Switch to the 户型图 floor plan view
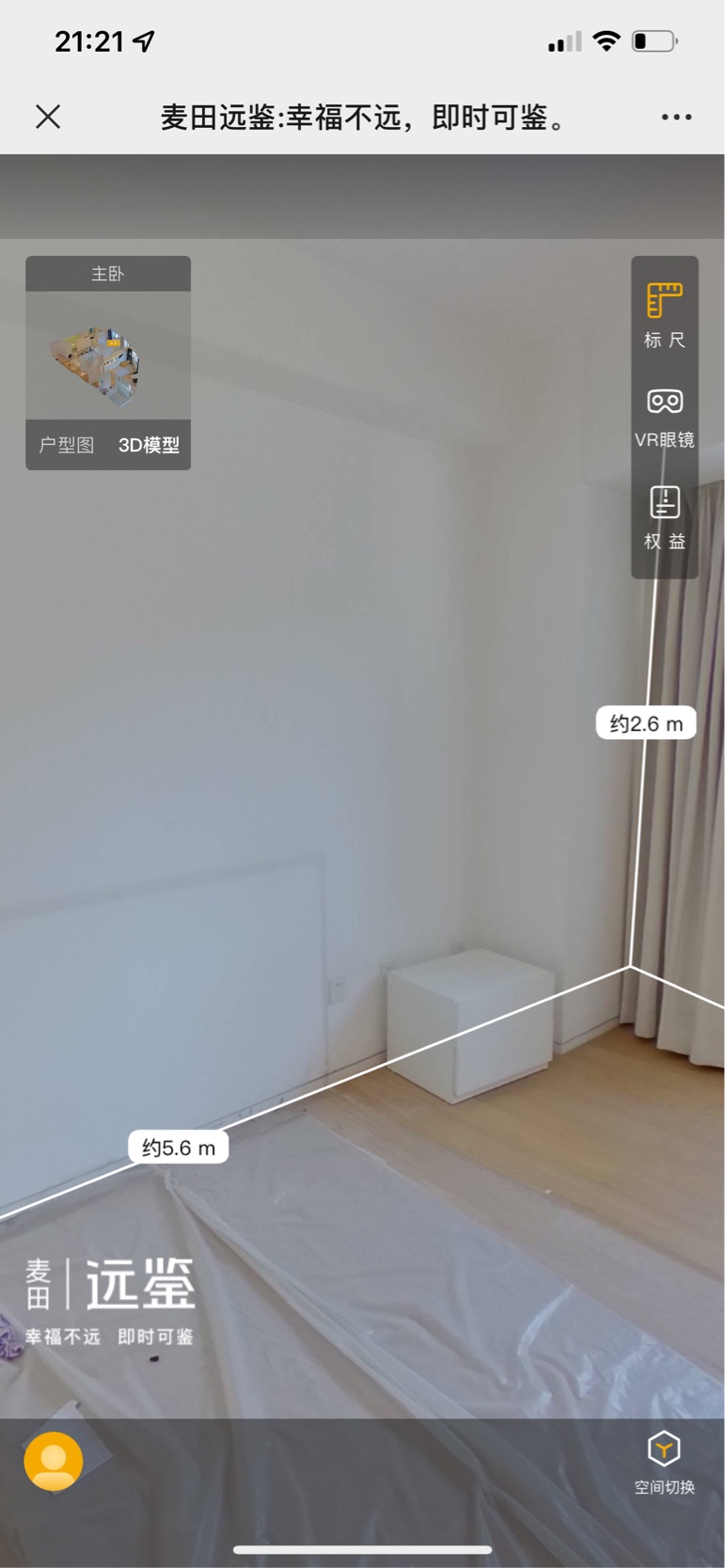Image resolution: width=725 pixels, height=1568 pixels. [x=67, y=445]
